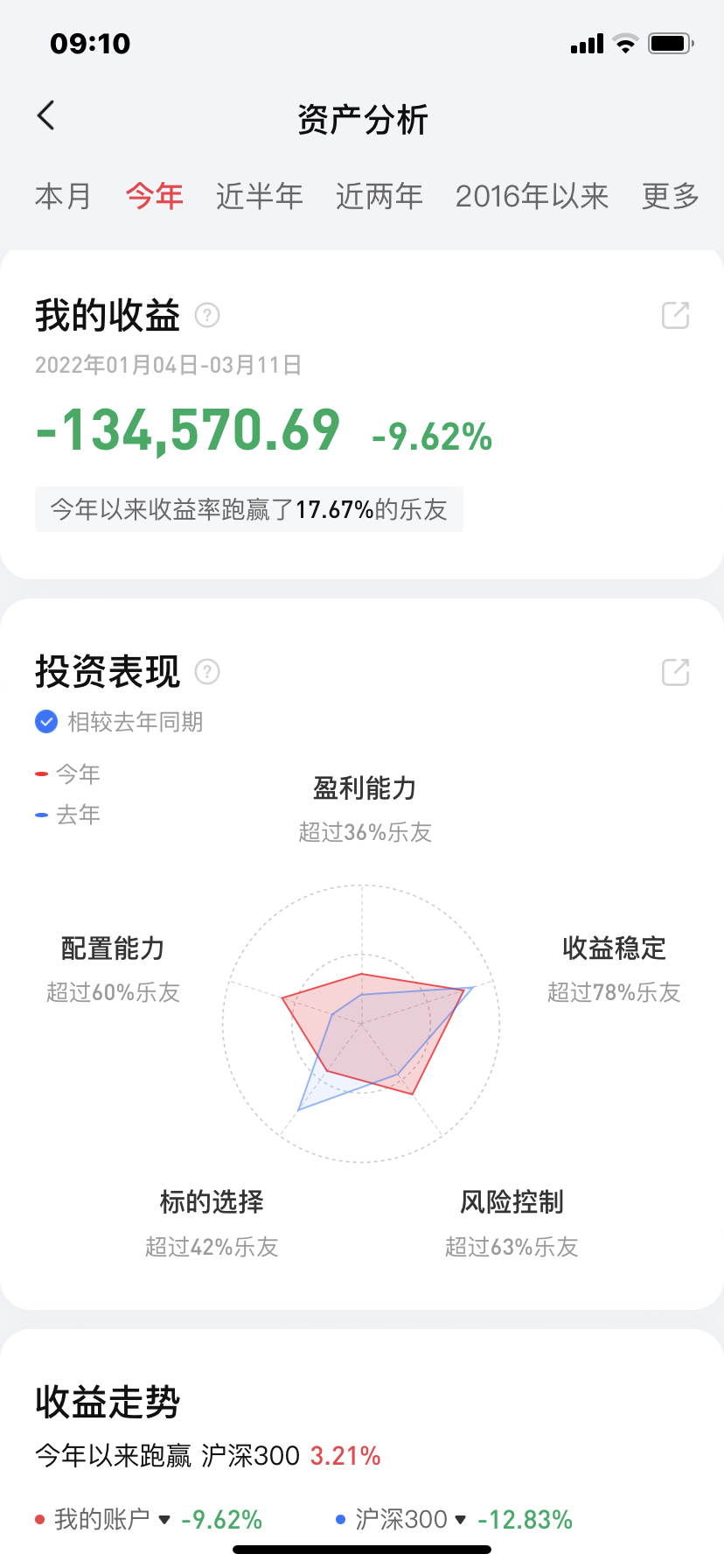Screen dimensions: 724x1568
Task: Open 更多 time range options
Action: (x=670, y=196)
